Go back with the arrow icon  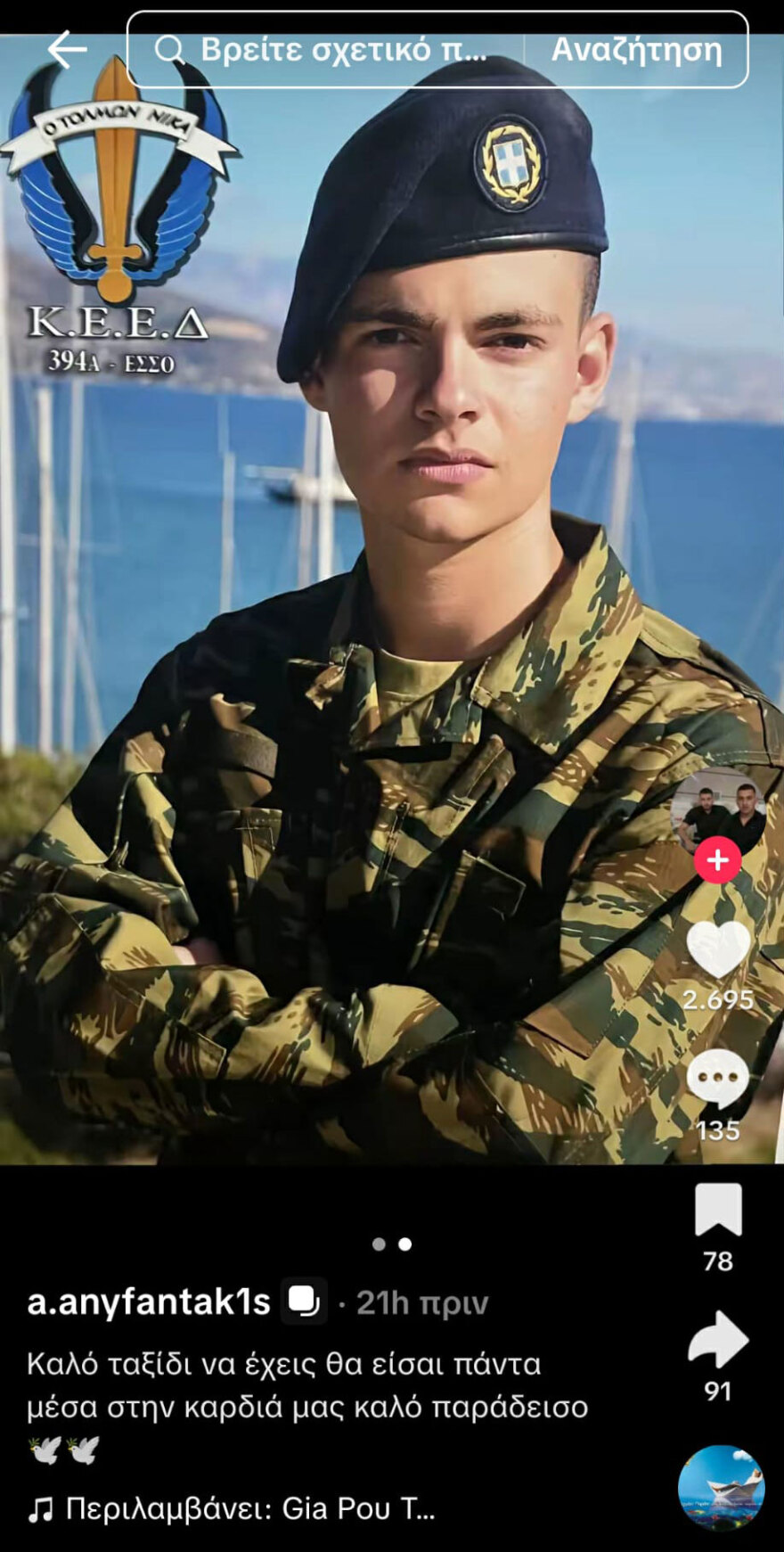pos(67,50)
